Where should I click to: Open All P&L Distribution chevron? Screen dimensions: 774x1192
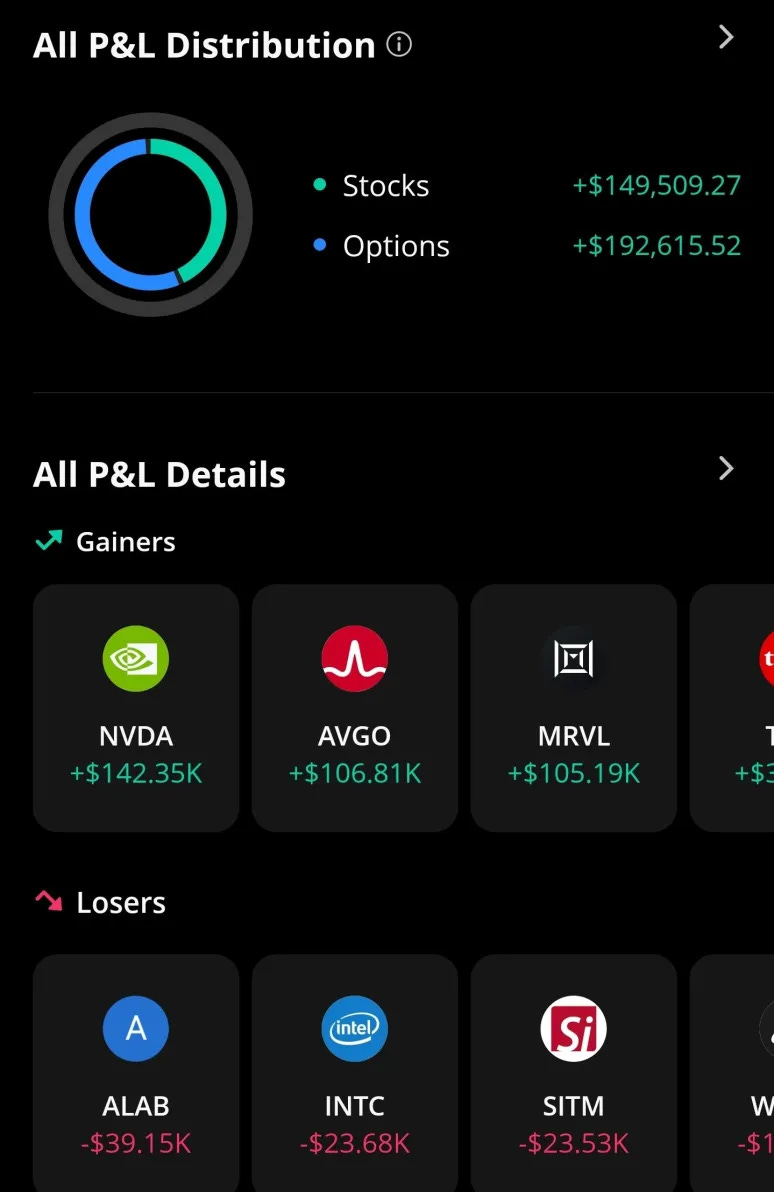click(x=726, y=37)
